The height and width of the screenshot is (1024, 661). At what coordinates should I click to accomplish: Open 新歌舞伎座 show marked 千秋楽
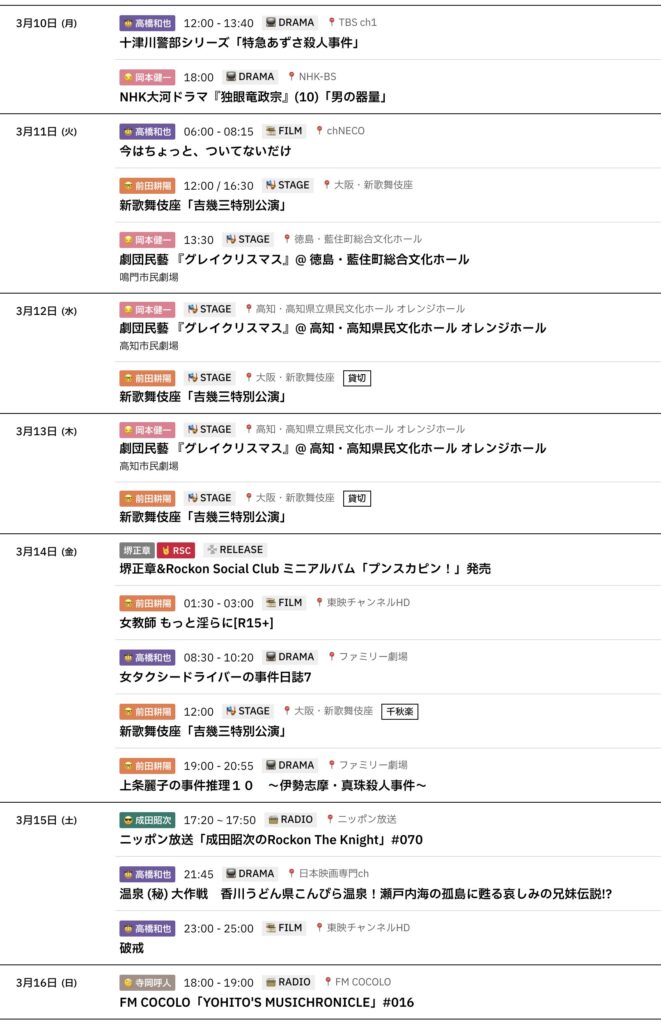tap(203, 731)
